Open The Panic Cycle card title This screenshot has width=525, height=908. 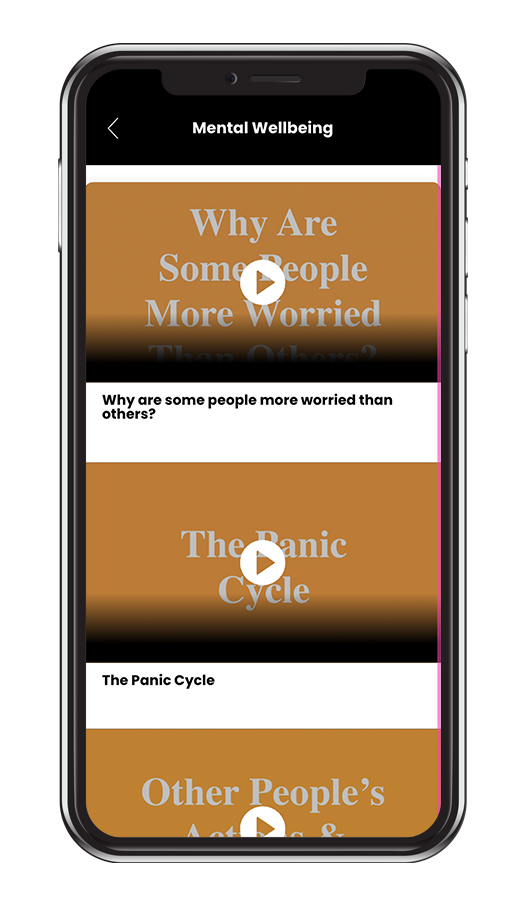coord(158,680)
